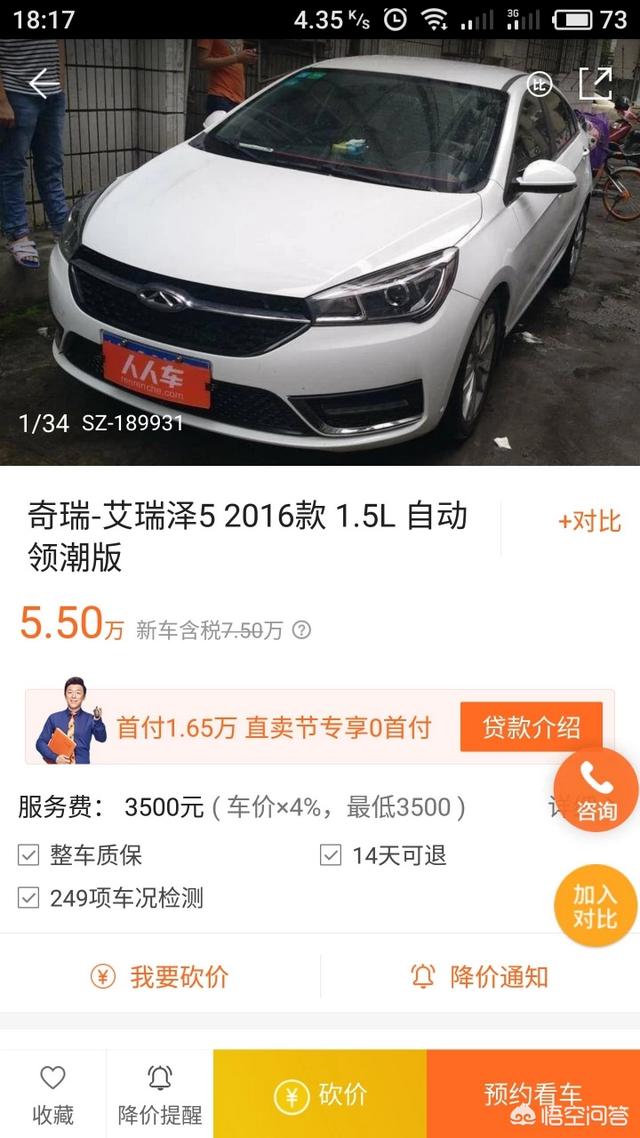The image size is (640, 1138).
Task: Select 我要砍价 to bargain
Action: pyautogui.click(x=160, y=977)
